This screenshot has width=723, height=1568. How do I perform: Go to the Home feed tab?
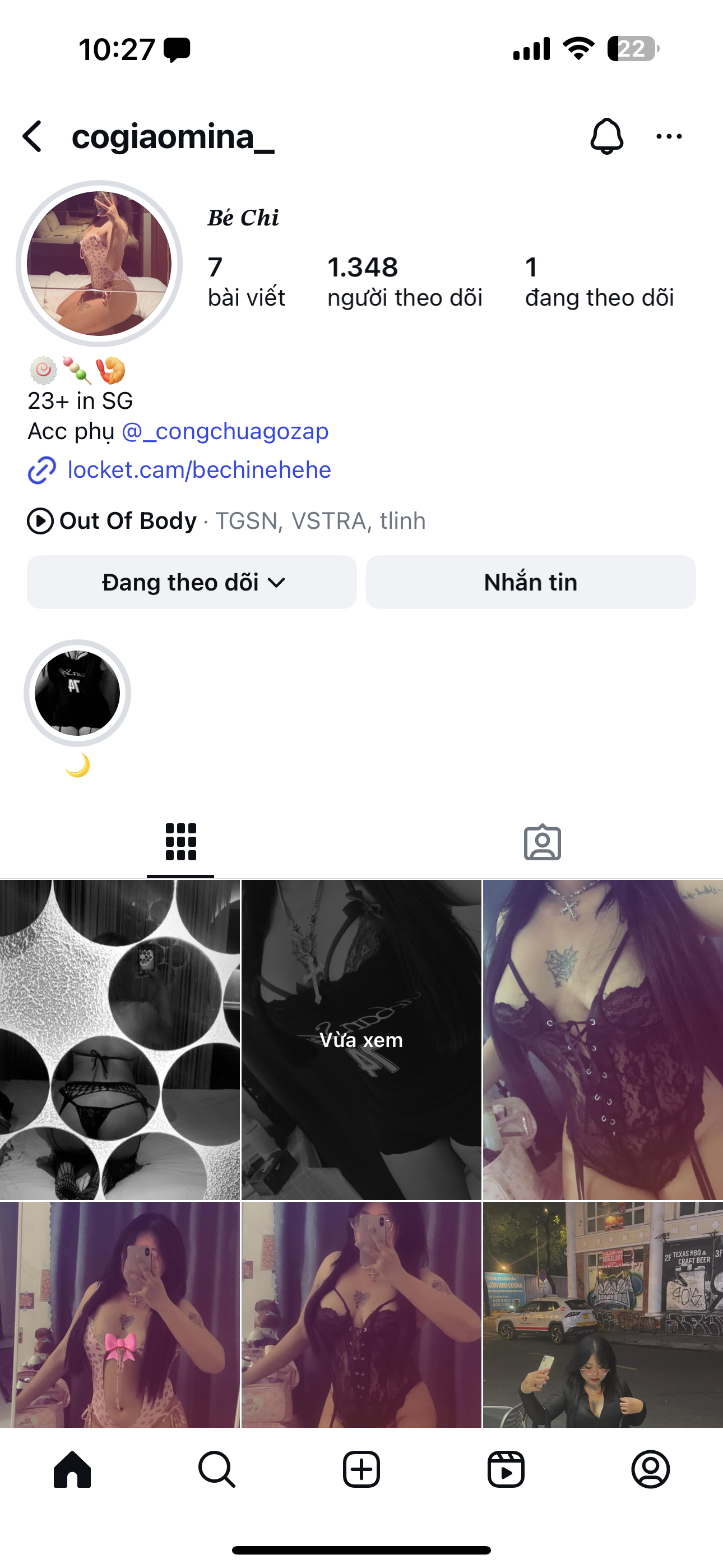(72, 1469)
